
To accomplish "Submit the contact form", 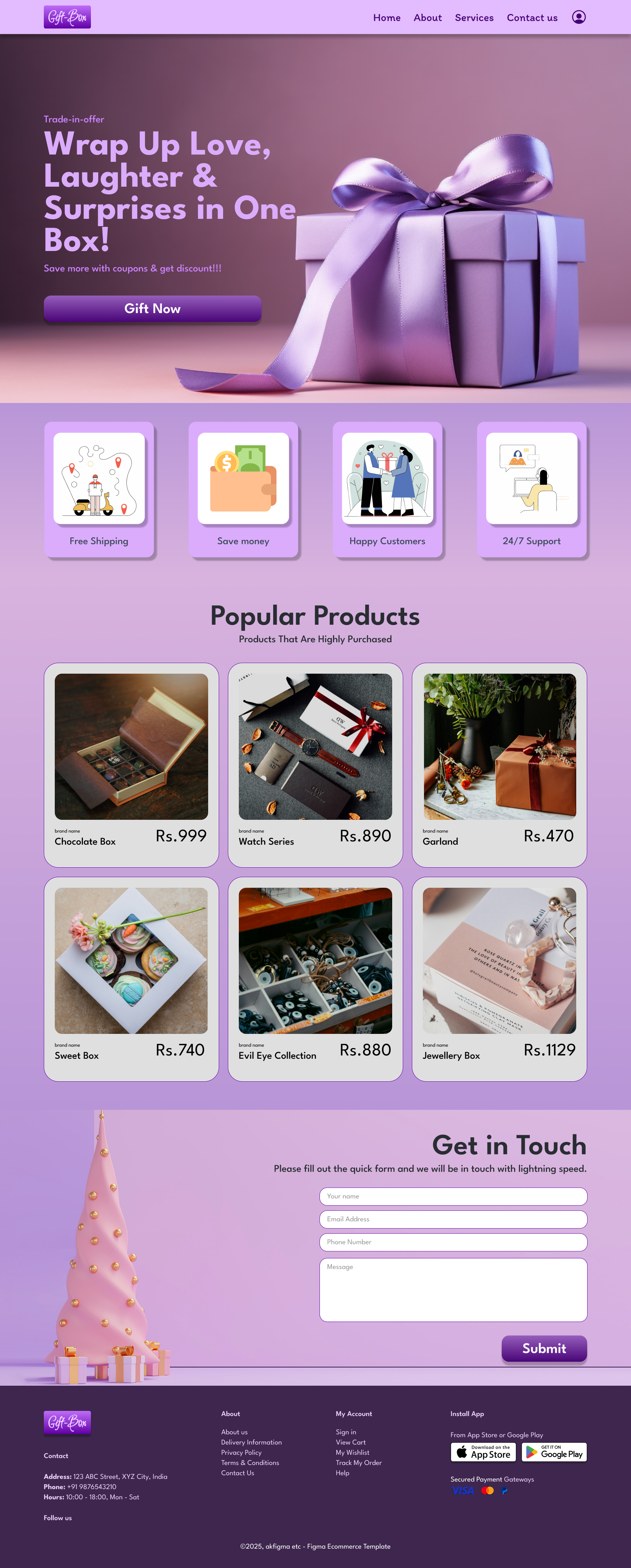I will (543, 1348).
